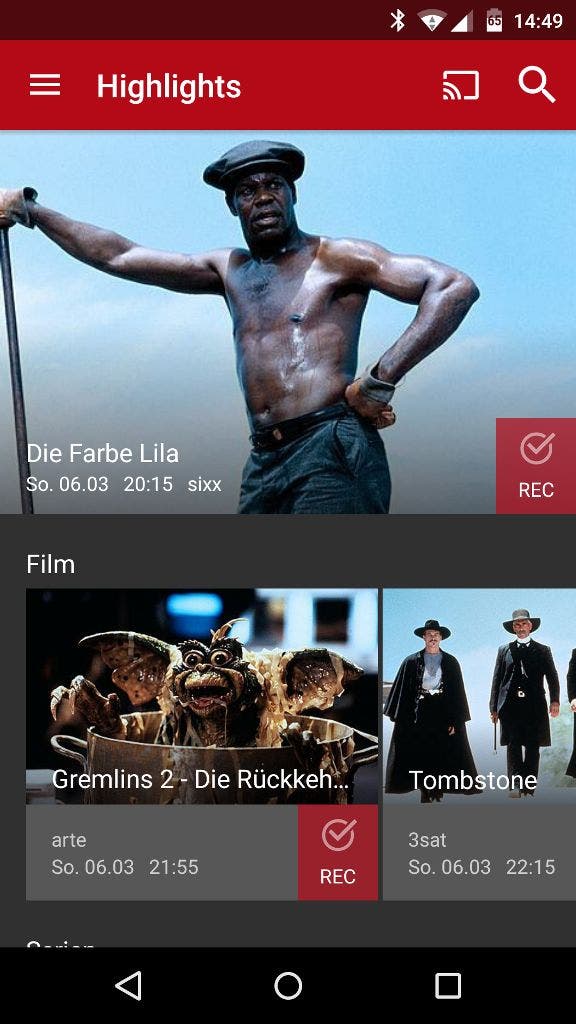Record Gremlins 2 with REC button
576x1024 pixels.
coord(338,852)
